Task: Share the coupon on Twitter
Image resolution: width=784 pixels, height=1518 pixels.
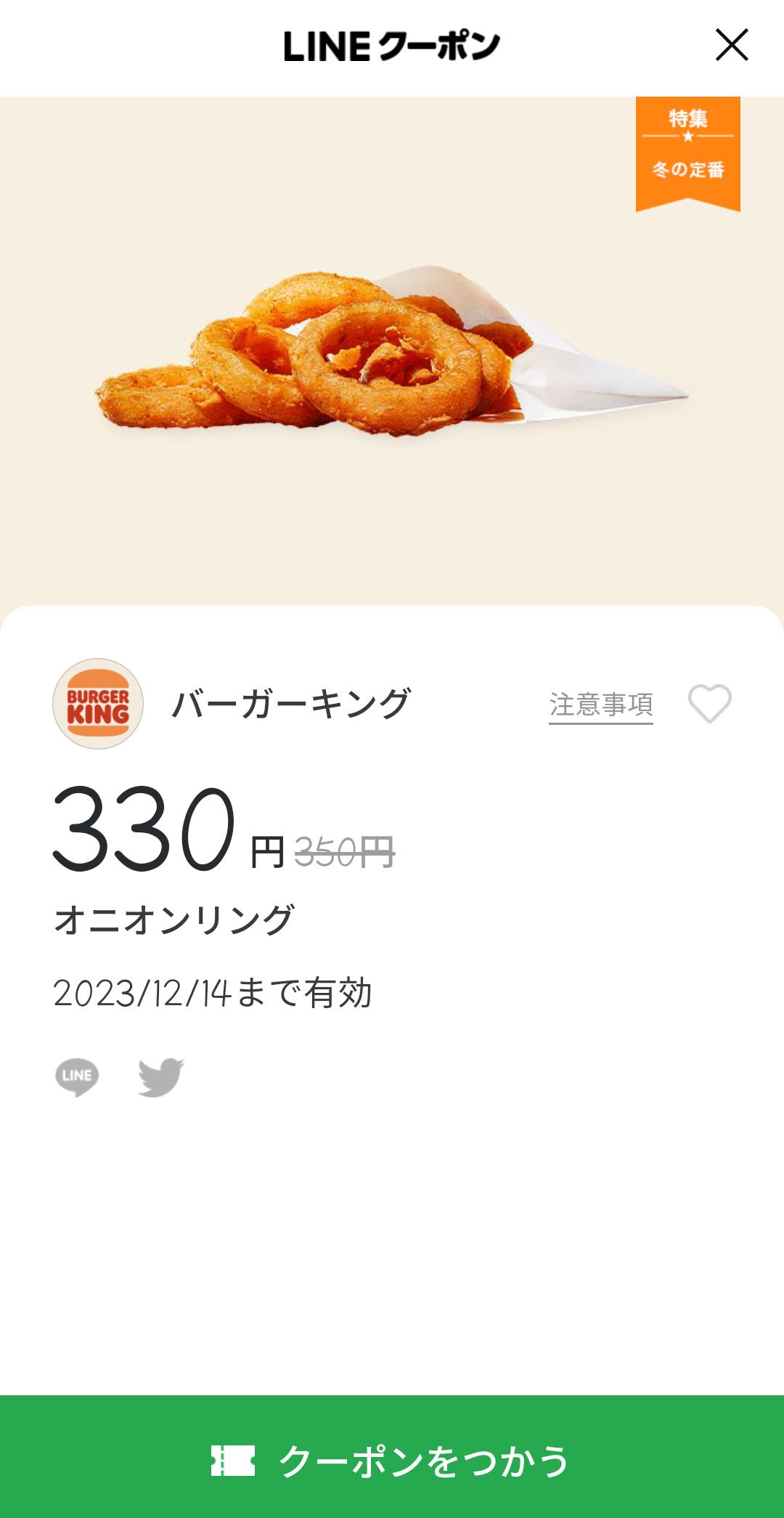Action: 160,1076
